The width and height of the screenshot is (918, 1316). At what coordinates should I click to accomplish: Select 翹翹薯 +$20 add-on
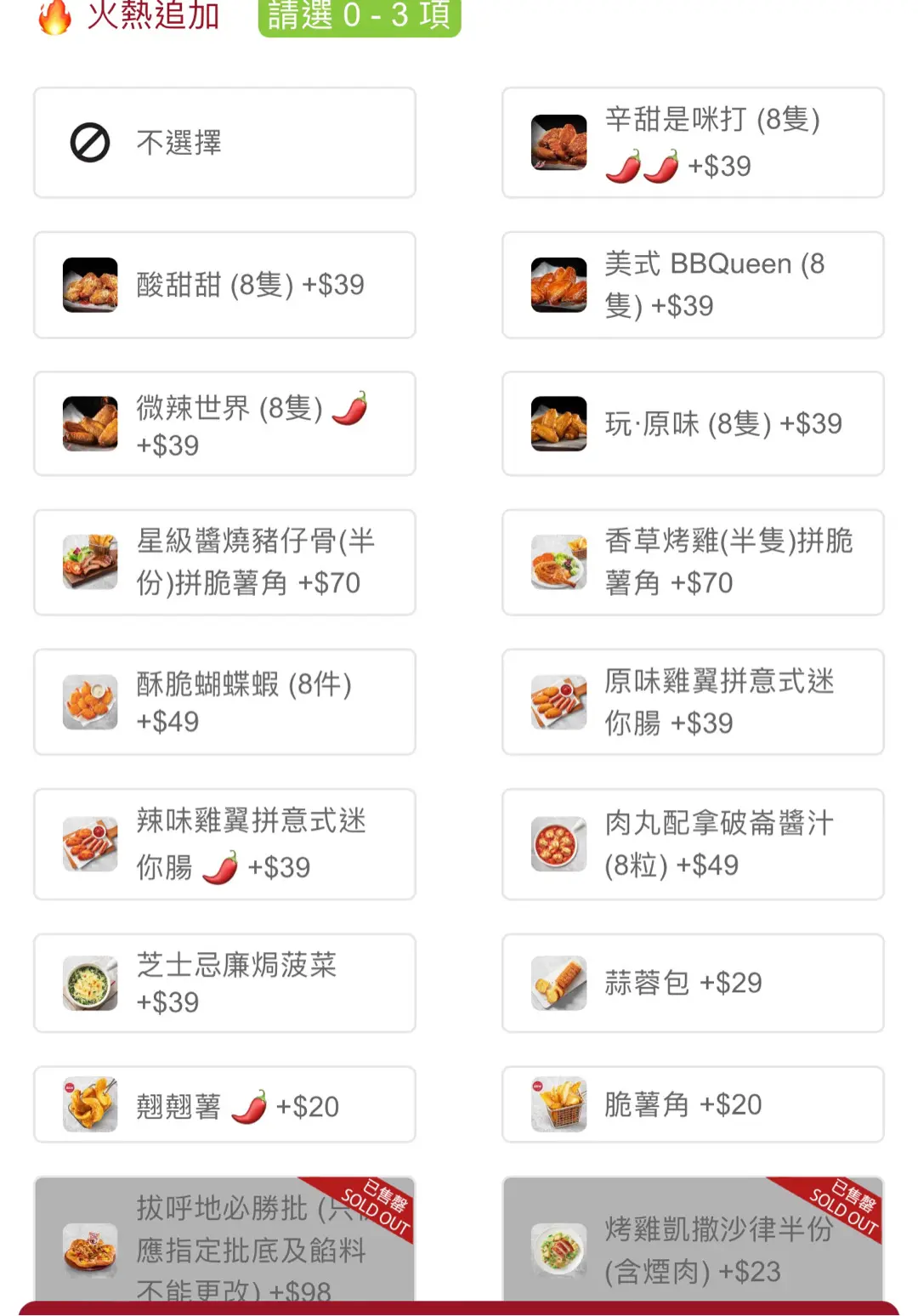coord(224,1104)
